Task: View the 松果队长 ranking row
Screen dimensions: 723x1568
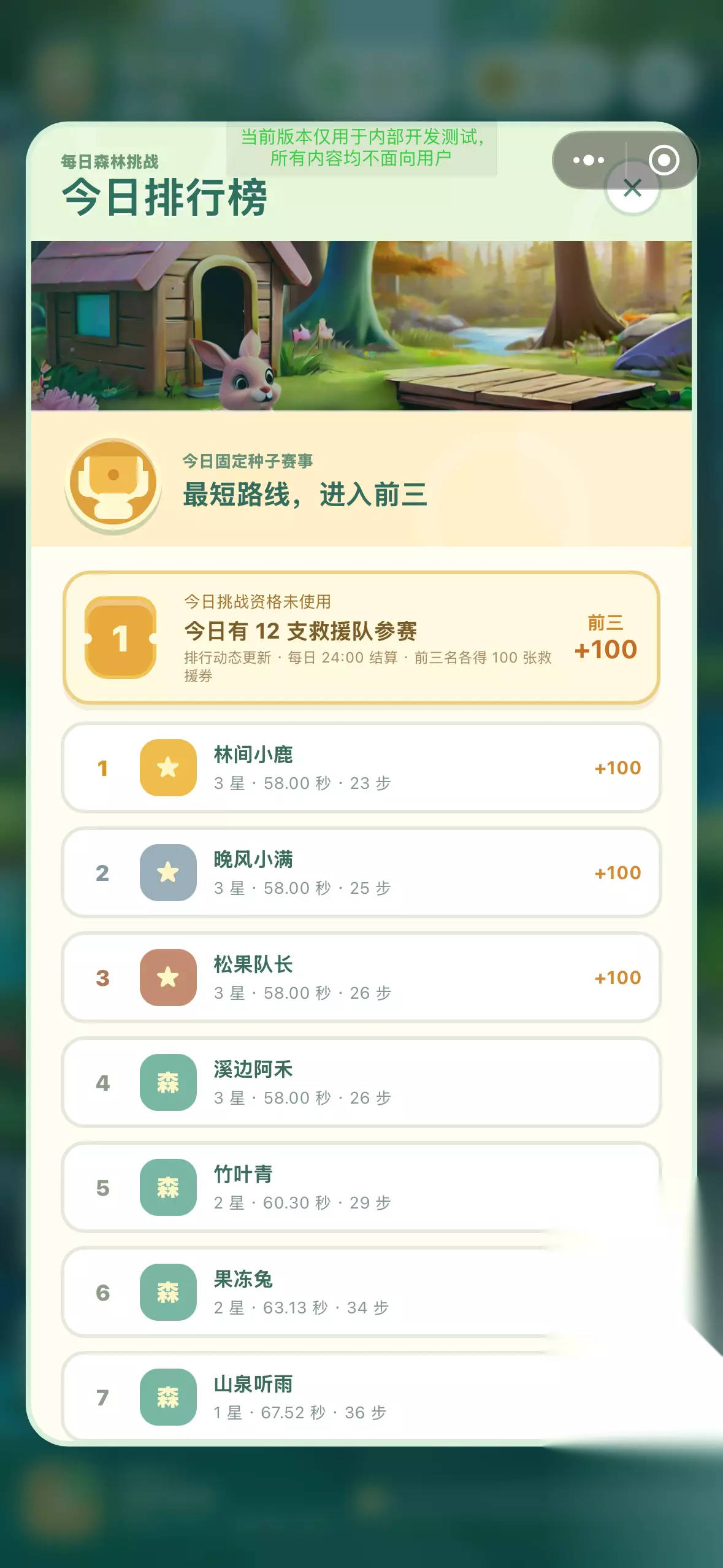Action: tap(361, 977)
